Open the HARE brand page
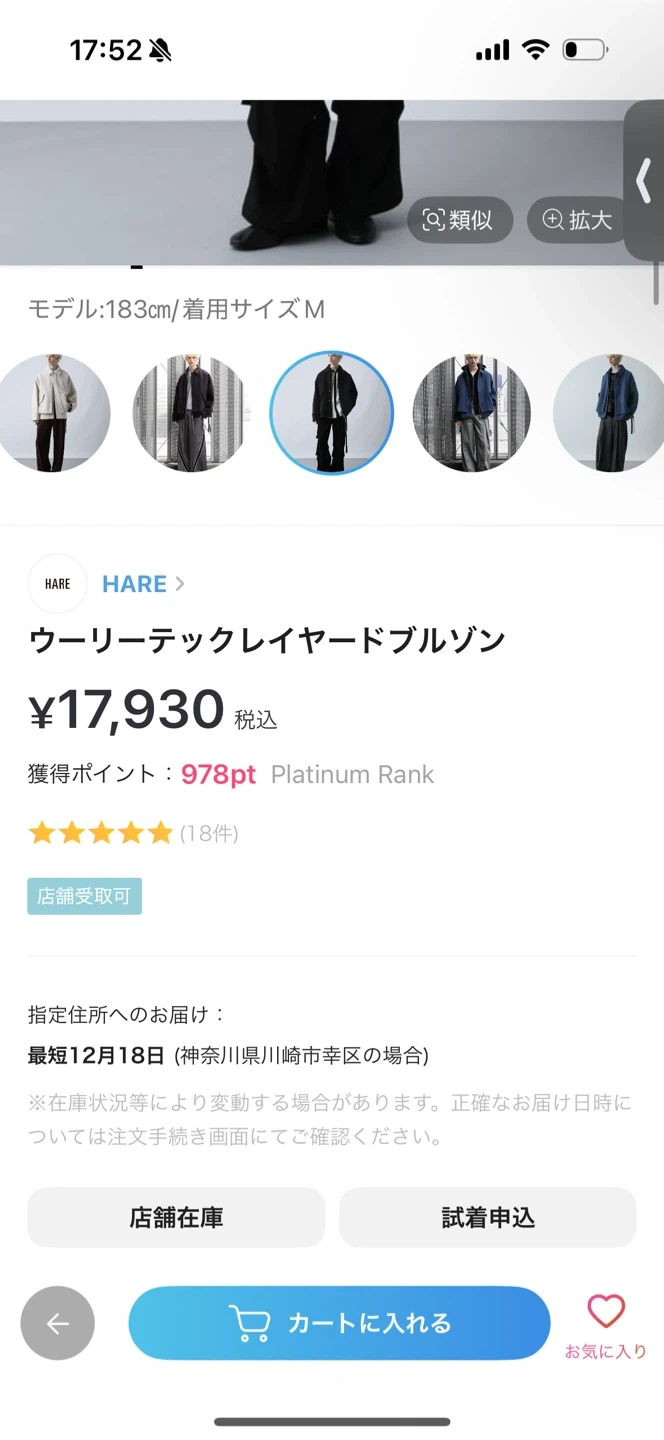The width and height of the screenshot is (664, 1440). tap(134, 584)
